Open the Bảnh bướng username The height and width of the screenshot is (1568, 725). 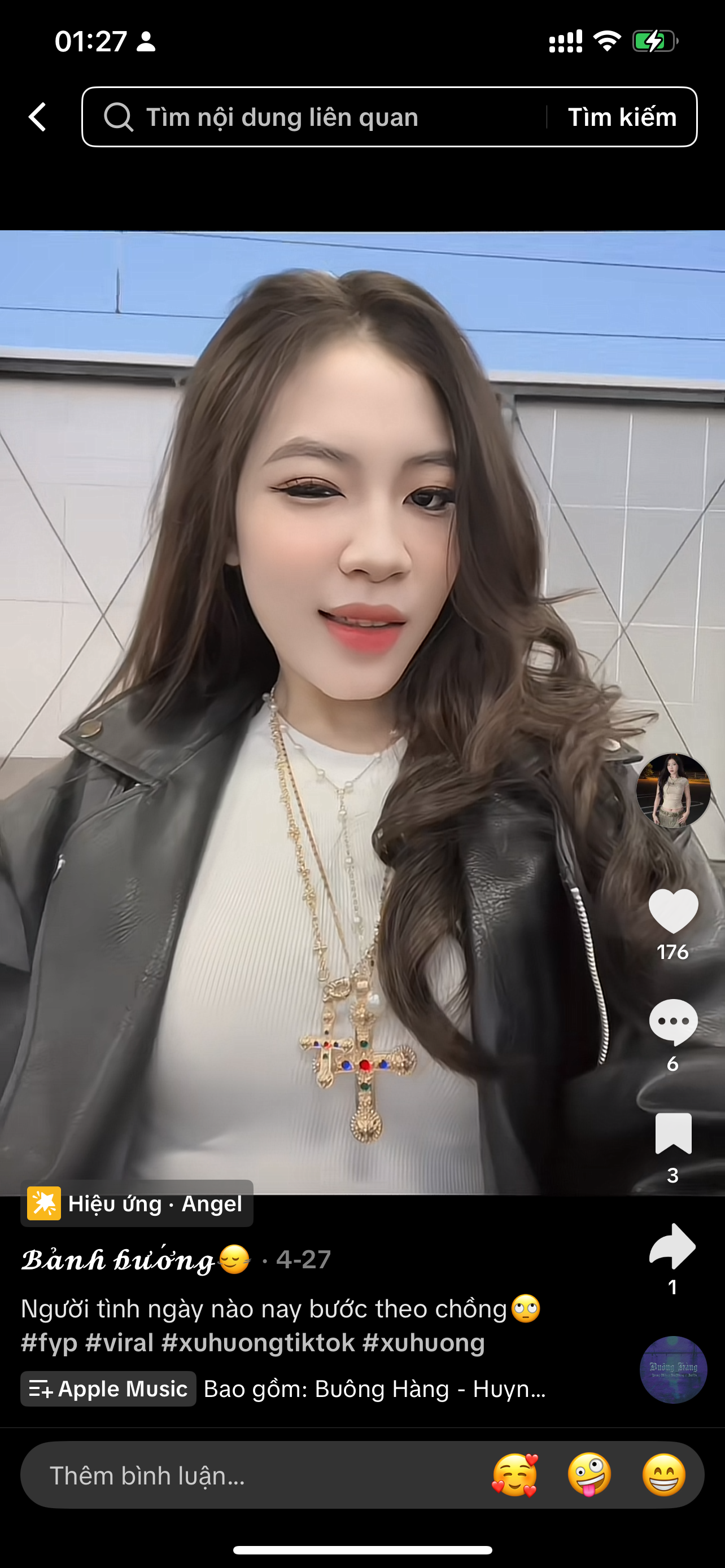pos(119,1259)
